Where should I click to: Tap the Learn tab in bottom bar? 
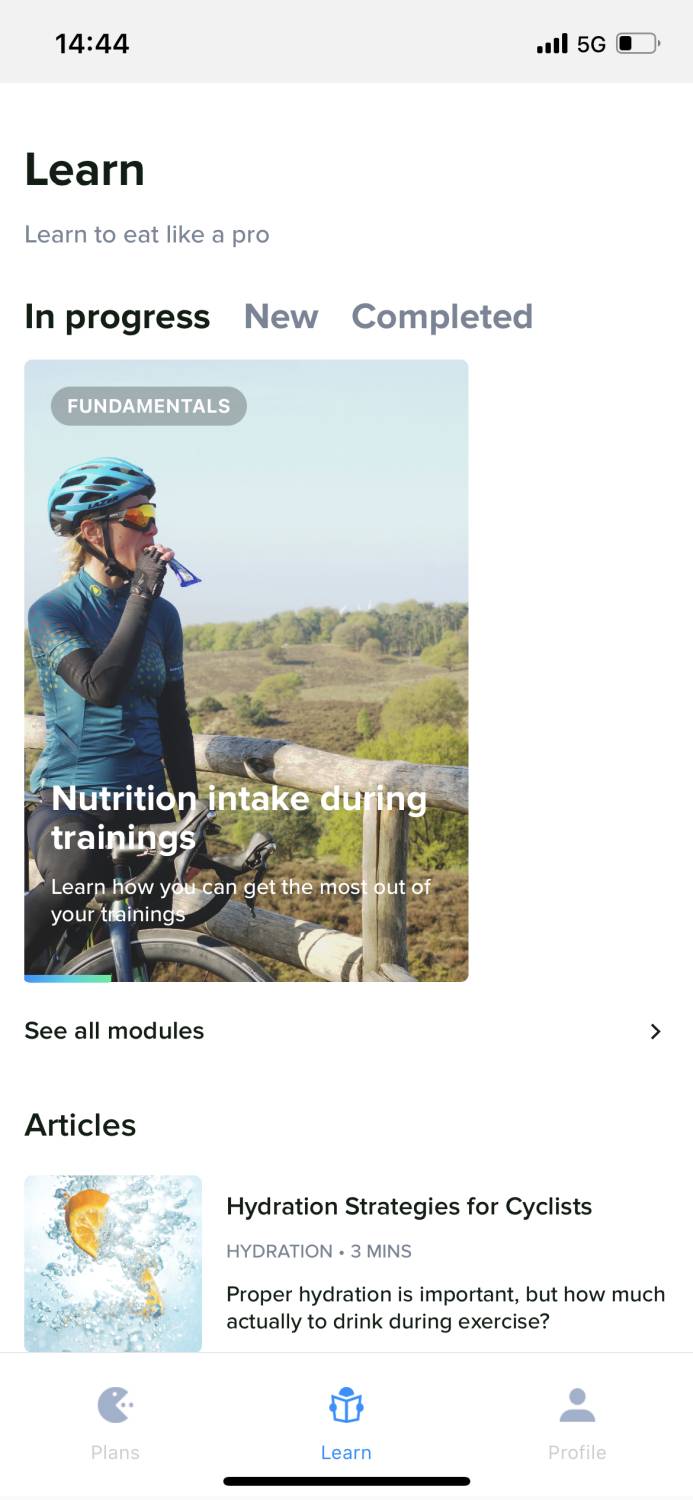[x=346, y=1423]
